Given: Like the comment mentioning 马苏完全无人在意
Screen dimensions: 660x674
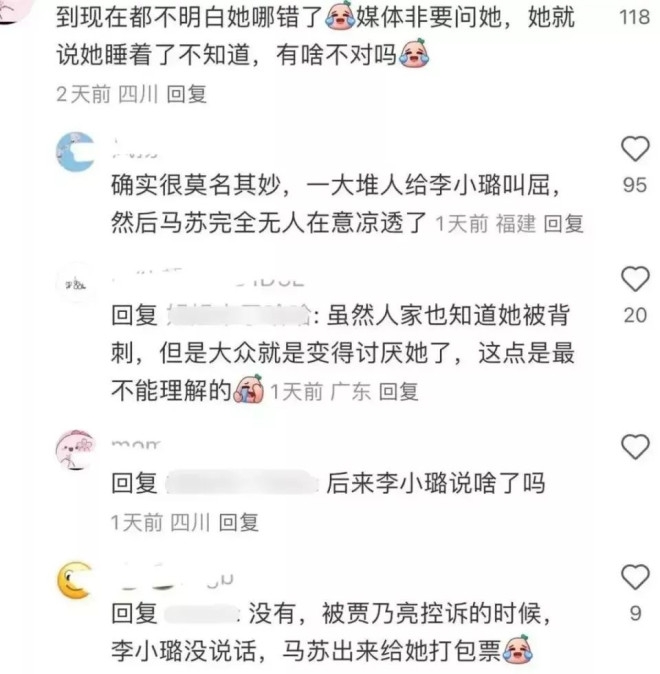Looking at the screenshot, I should point(635,151).
